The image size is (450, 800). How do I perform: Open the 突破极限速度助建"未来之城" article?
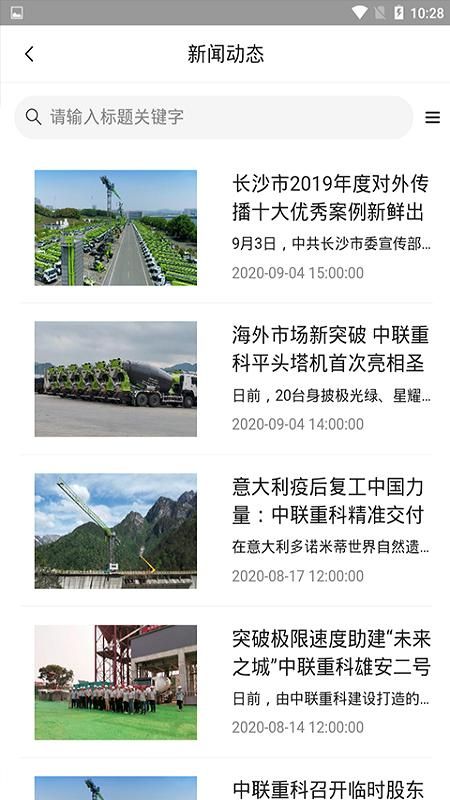click(225, 682)
